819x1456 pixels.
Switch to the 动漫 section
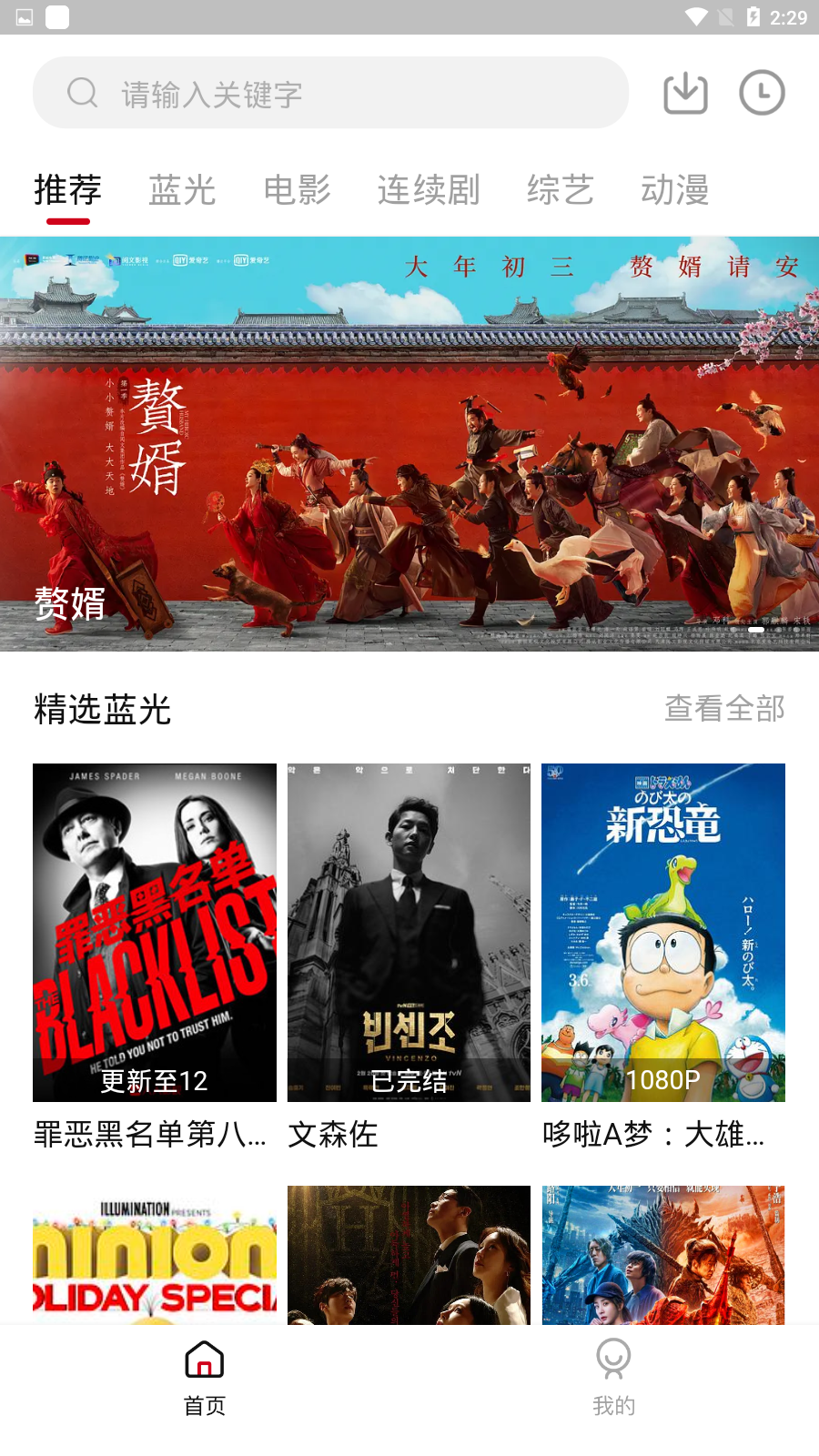click(674, 190)
